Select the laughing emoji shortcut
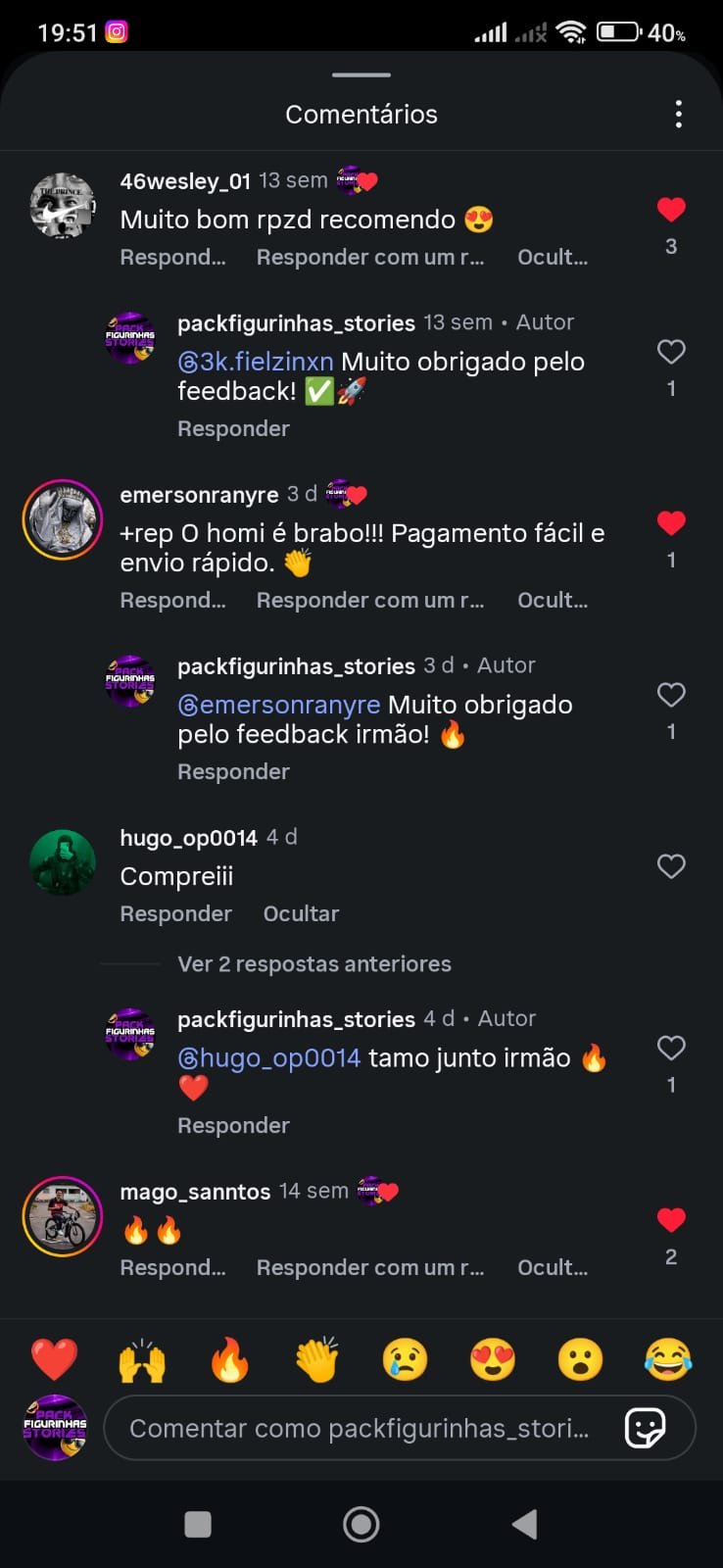Viewport: 723px width, 1568px height. pos(669,1359)
